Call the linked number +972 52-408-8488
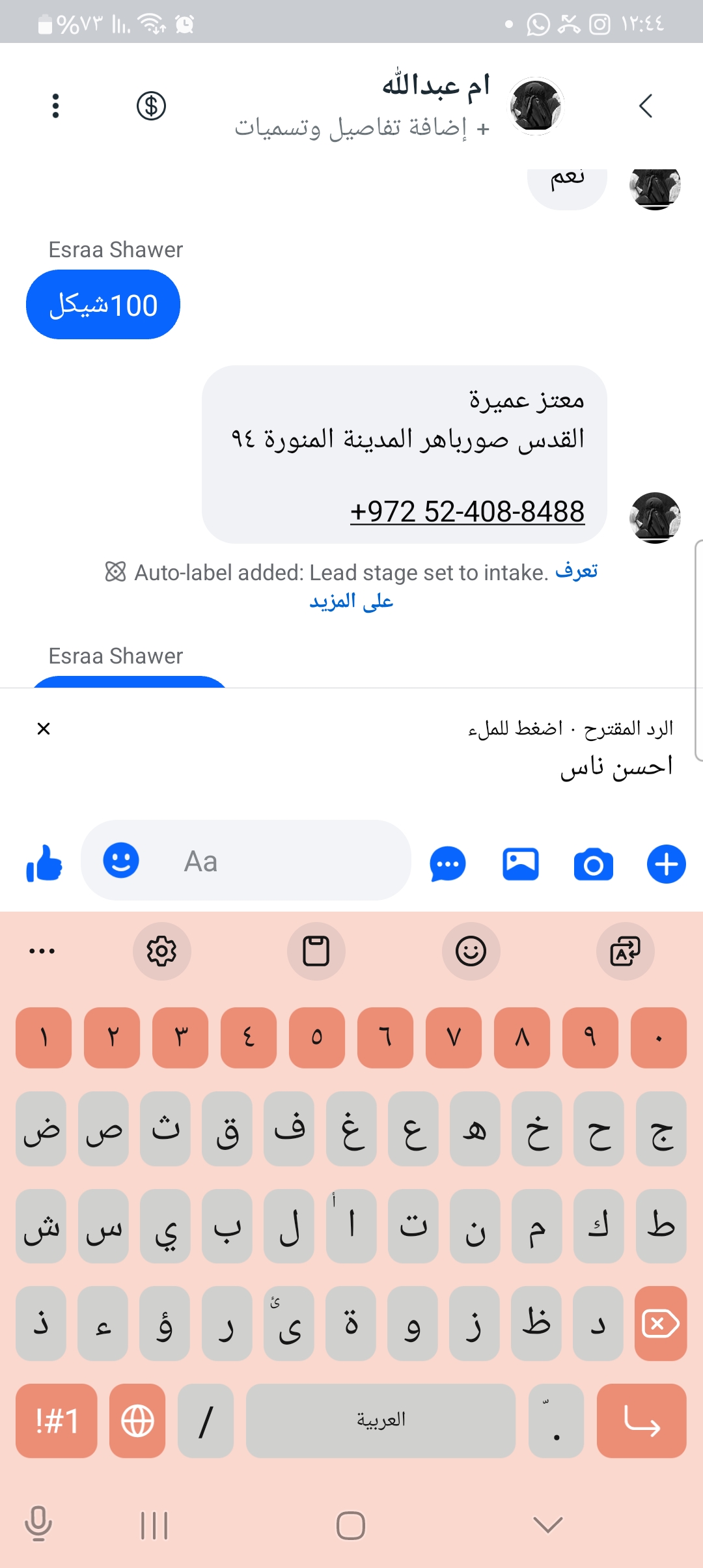Screen dimensions: 703x1568 pos(467,512)
